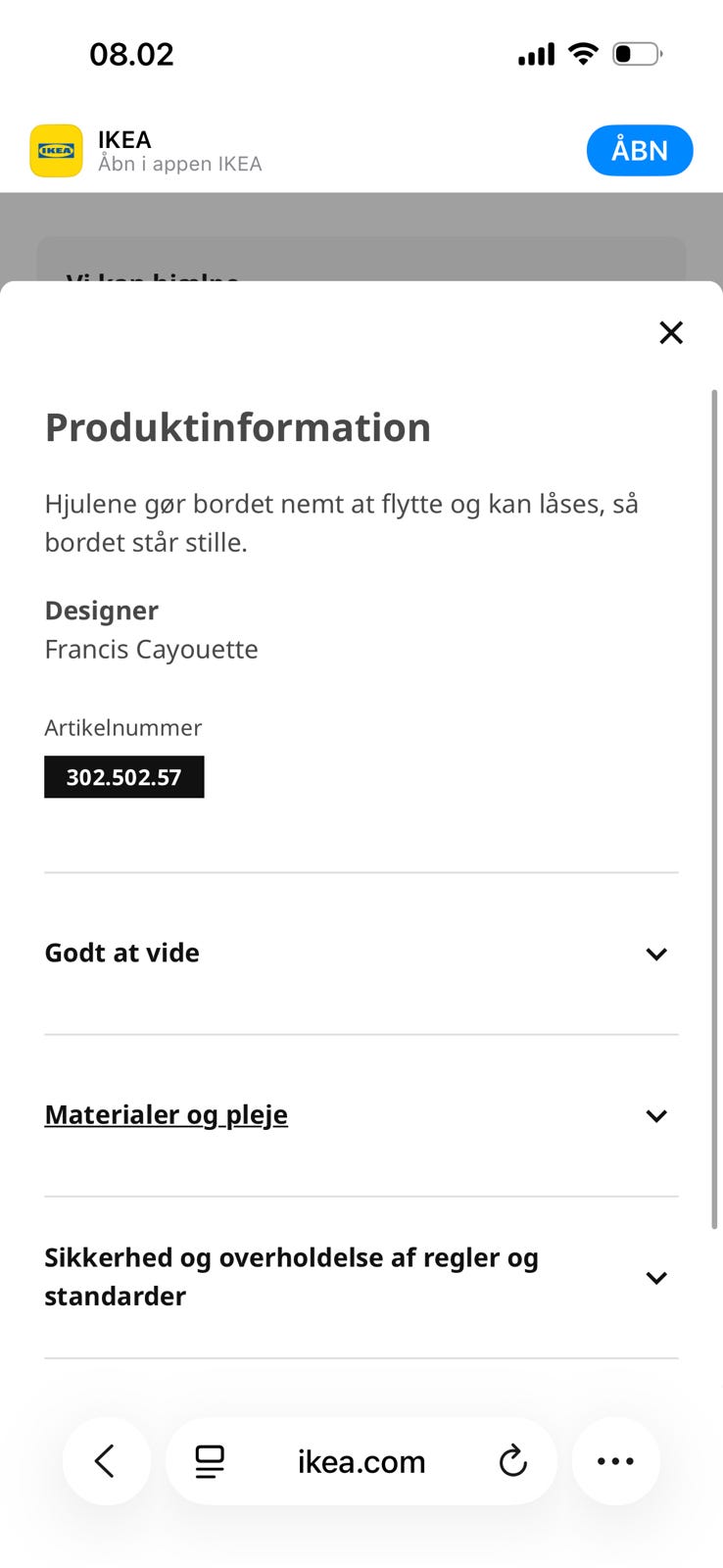
Task: Select the Produktinformation heading
Action: coord(237,426)
